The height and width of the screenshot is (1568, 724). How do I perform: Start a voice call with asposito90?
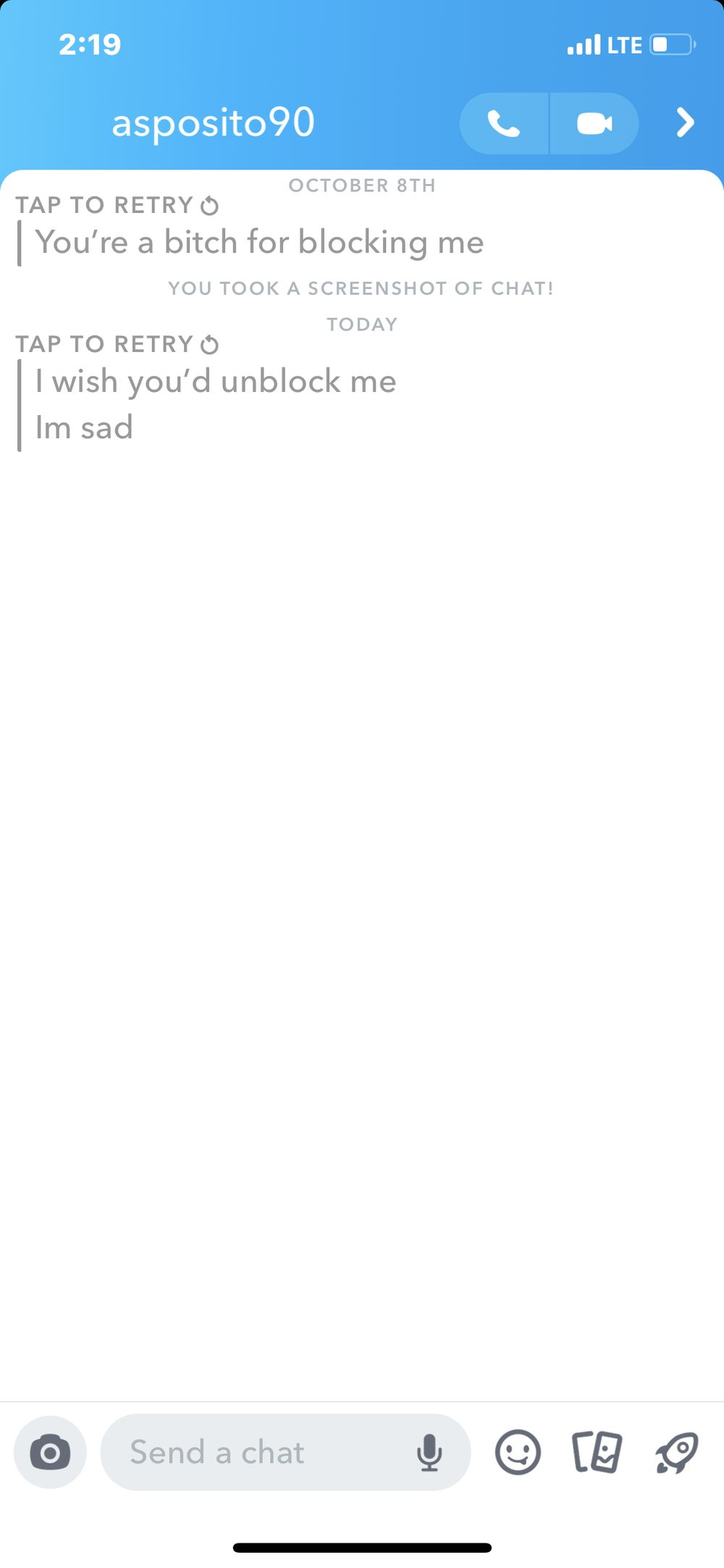tap(504, 123)
